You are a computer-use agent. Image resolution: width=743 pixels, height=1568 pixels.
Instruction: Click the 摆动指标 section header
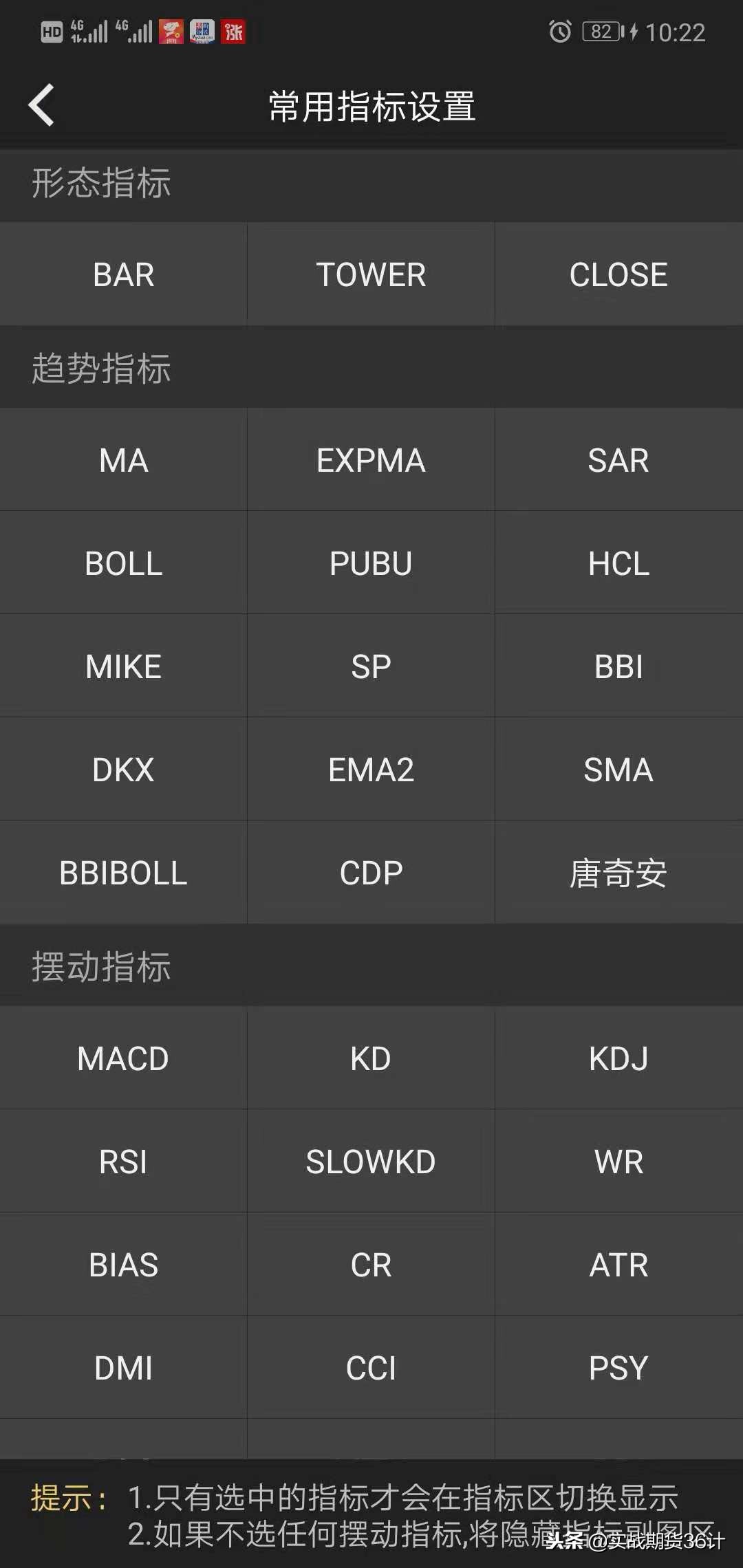(x=102, y=967)
